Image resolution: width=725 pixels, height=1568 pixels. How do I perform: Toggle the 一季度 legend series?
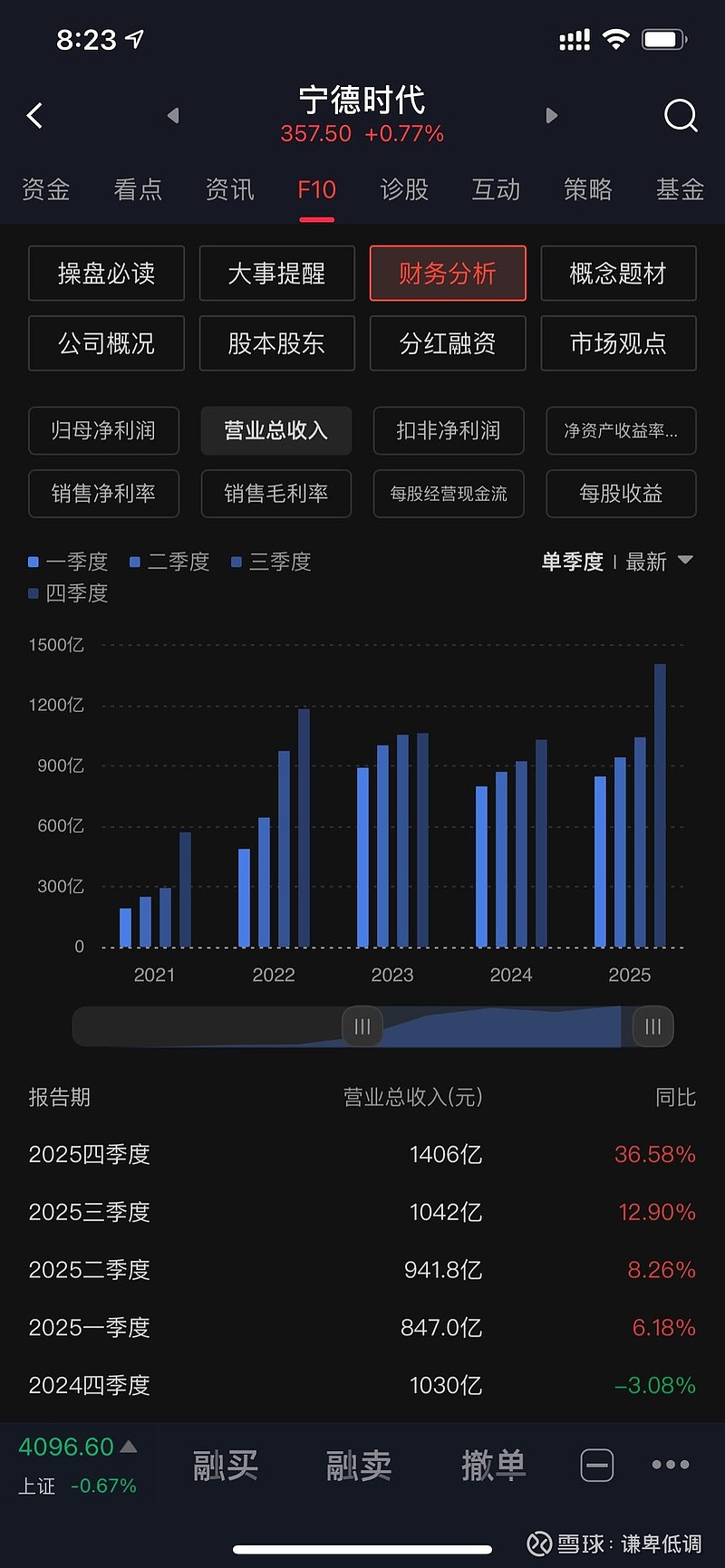[69, 562]
